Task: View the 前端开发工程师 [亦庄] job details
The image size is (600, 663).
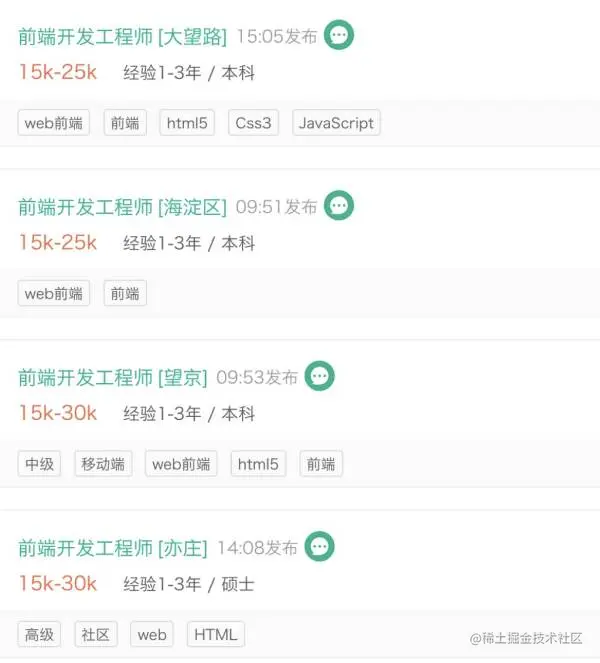Action: tap(112, 547)
